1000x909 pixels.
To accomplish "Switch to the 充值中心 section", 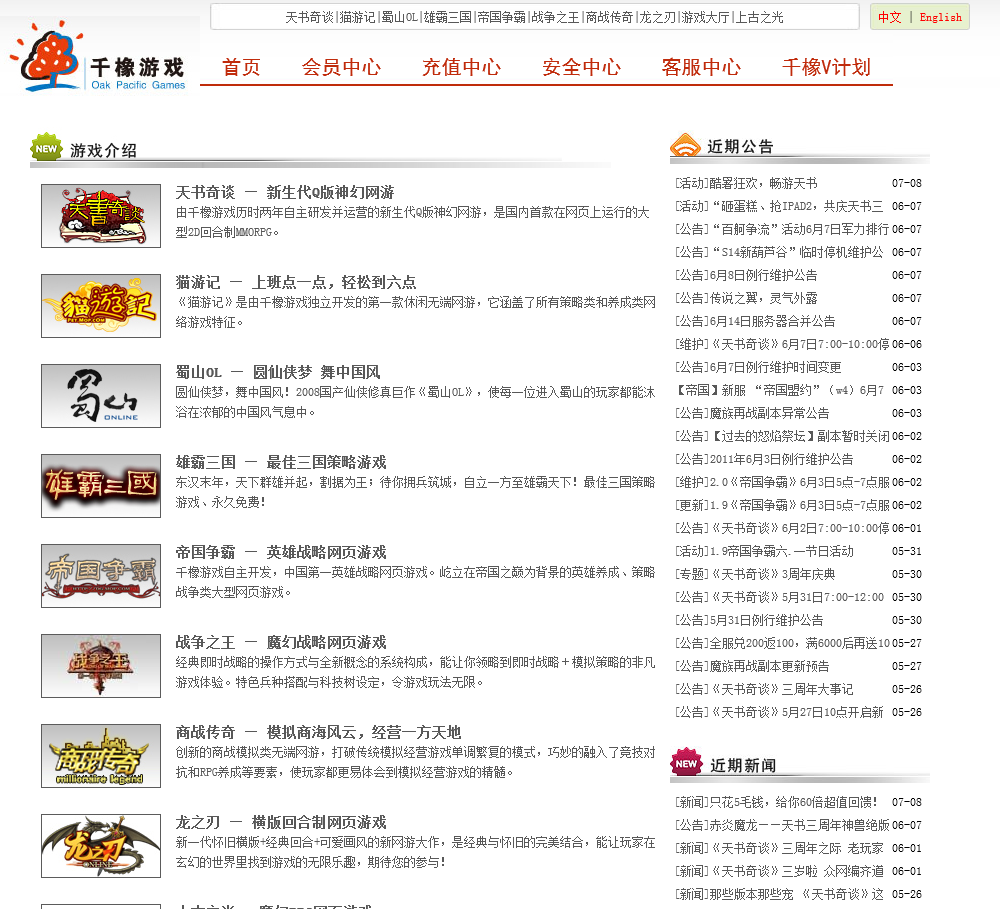I will point(461,67).
